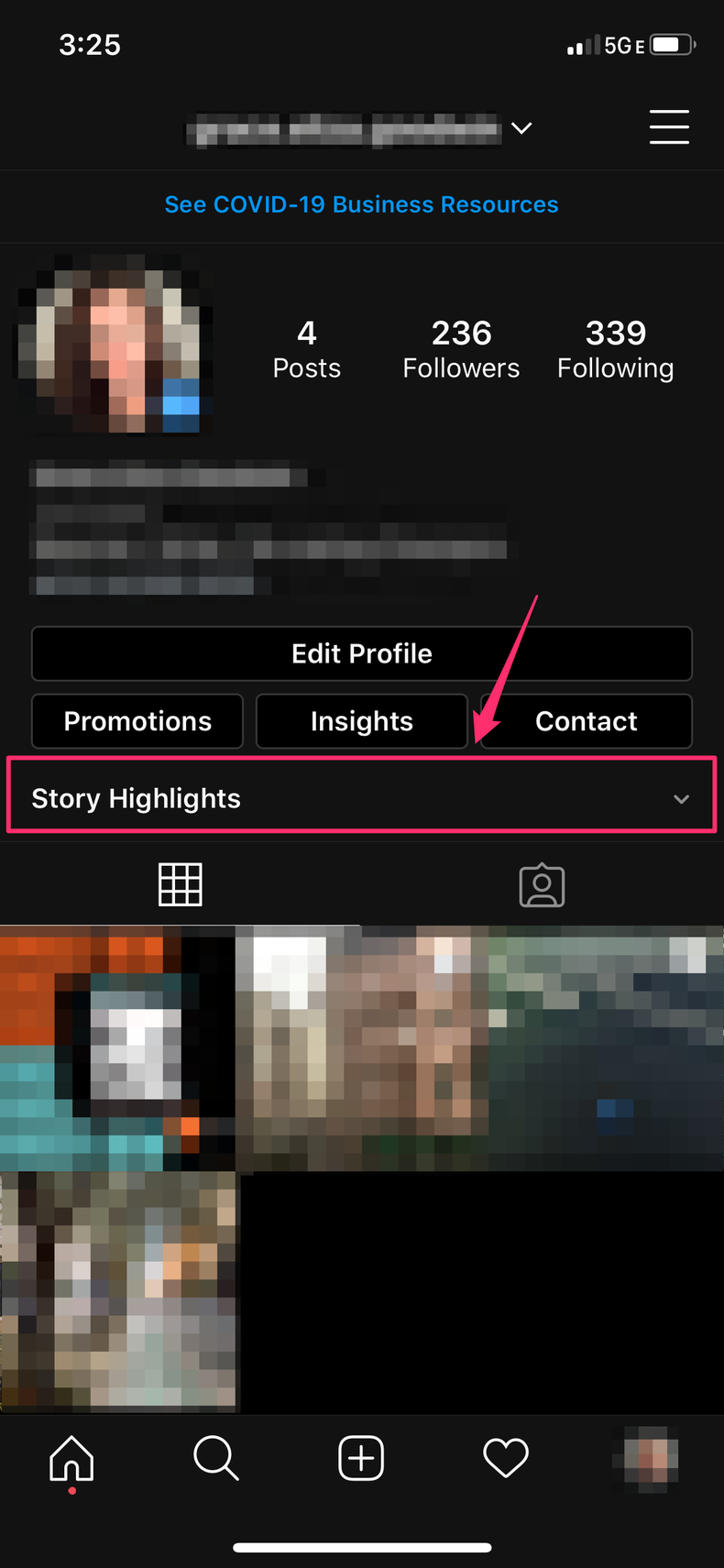The height and width of the screenshot is (1568, 724).
Task: Open the profile options hamburger menu
Action: click(669, 127)
